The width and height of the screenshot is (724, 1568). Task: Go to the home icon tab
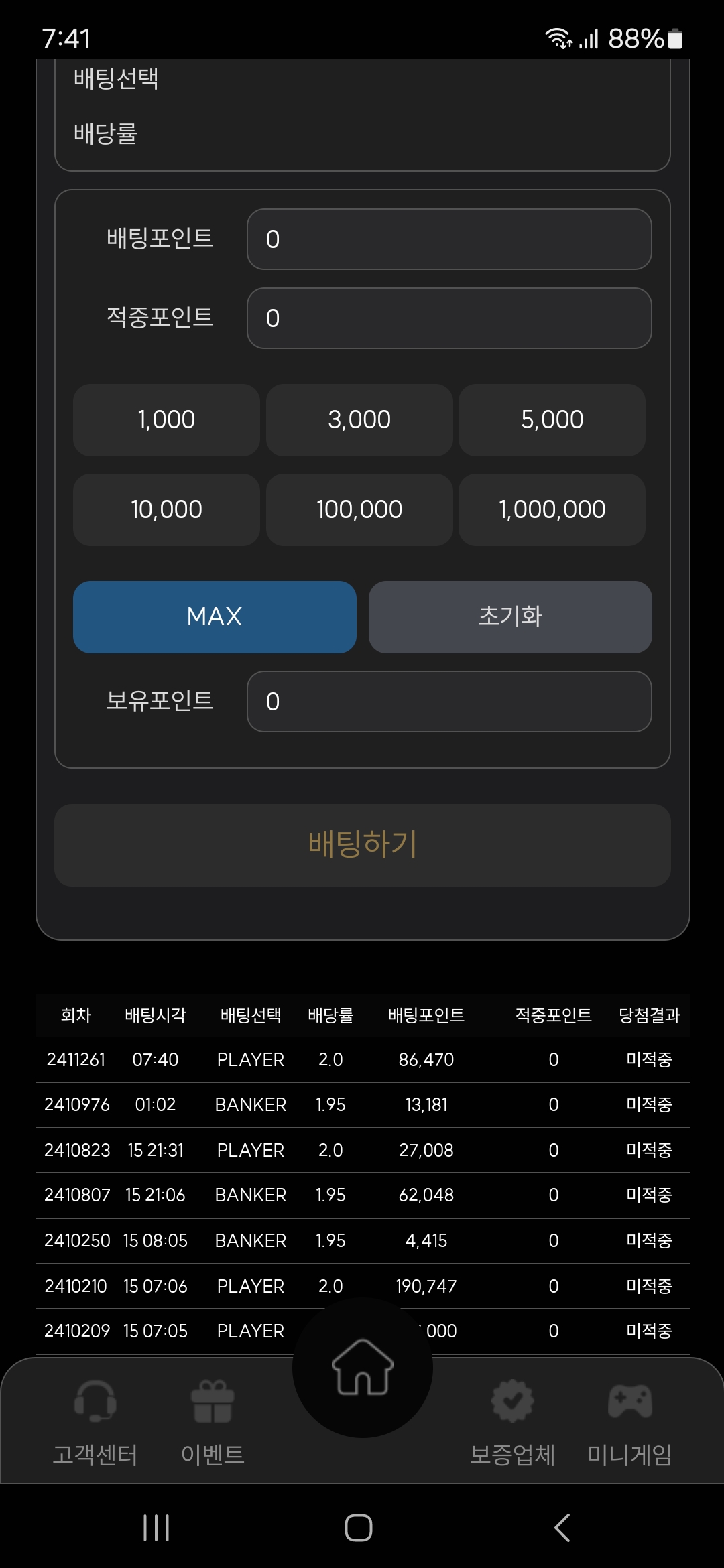pos(363,1368)
